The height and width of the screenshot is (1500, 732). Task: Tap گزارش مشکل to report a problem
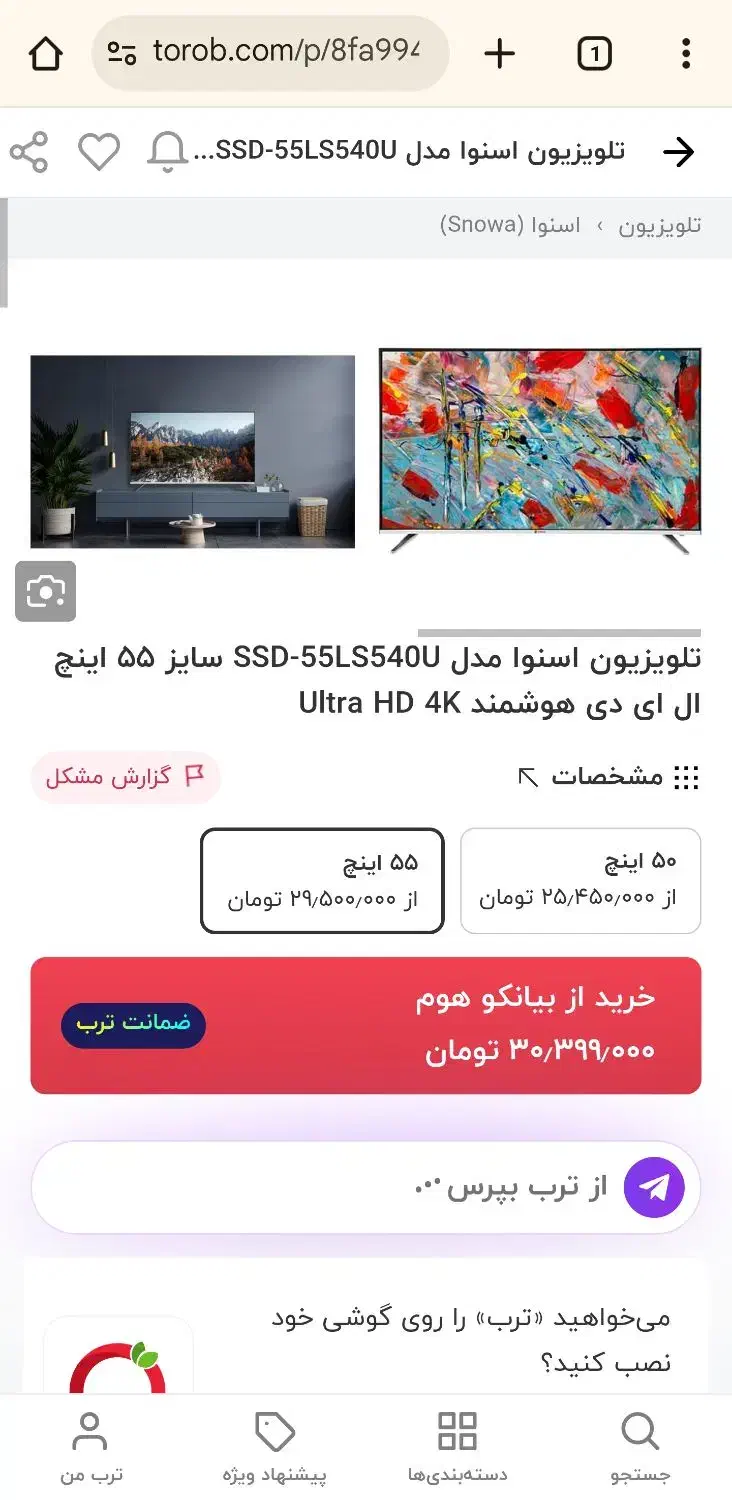pos(125,777)
